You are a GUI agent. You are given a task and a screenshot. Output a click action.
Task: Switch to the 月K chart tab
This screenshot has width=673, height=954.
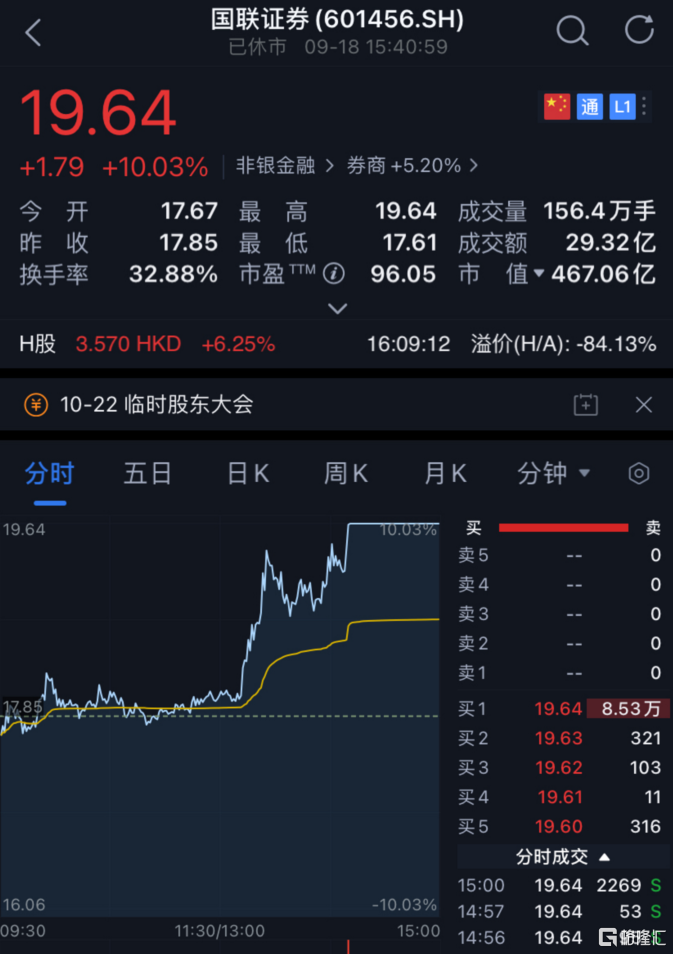pyautogui.click(x=445, y=473)
